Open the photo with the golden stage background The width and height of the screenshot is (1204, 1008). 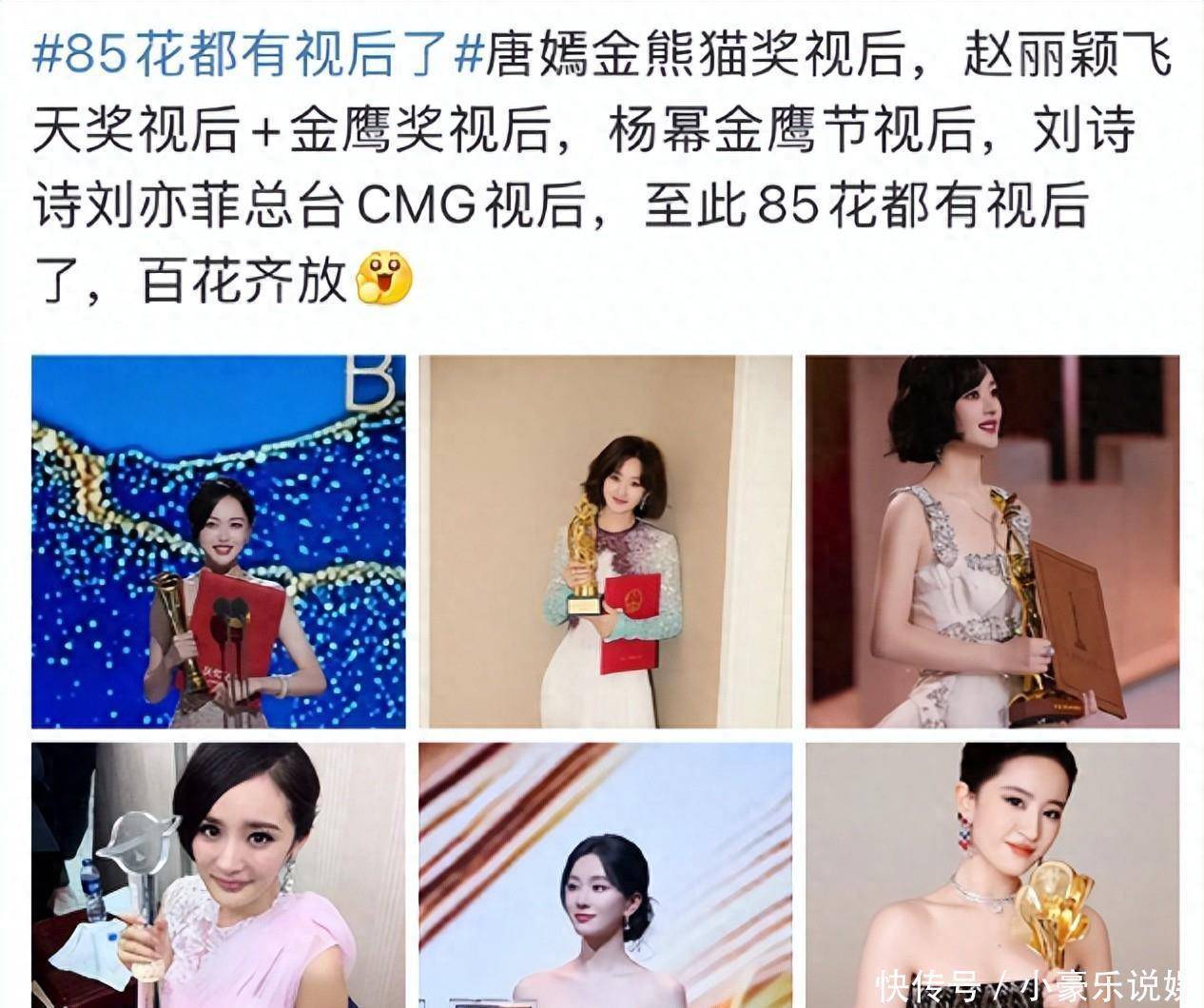[x=605, y=875]
